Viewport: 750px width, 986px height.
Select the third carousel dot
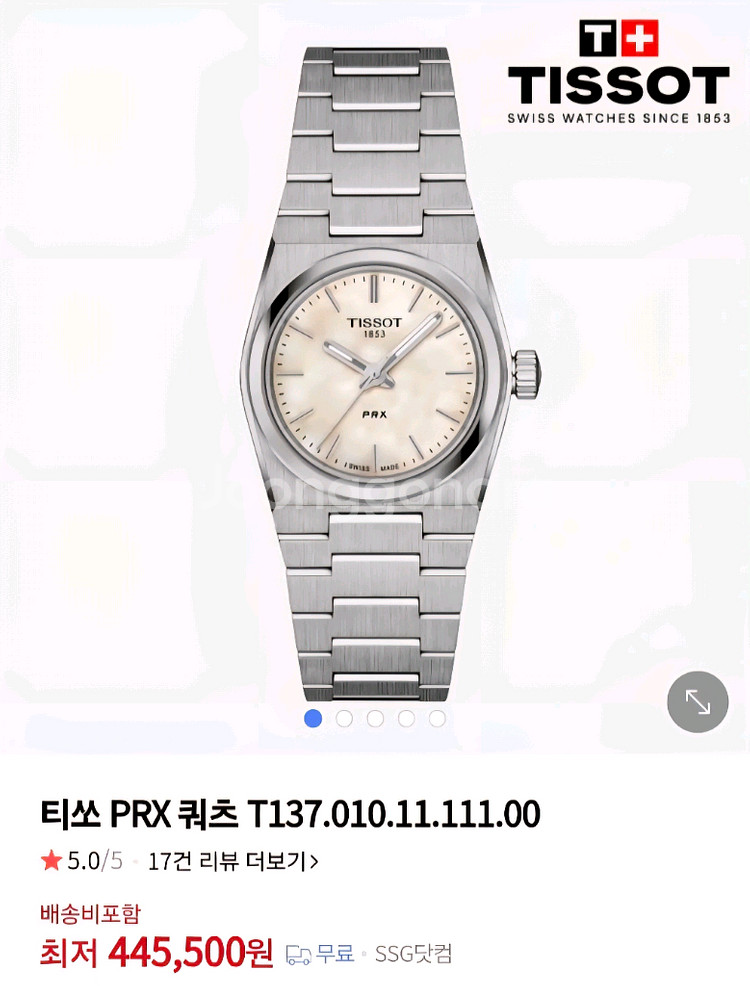(375, 717)
